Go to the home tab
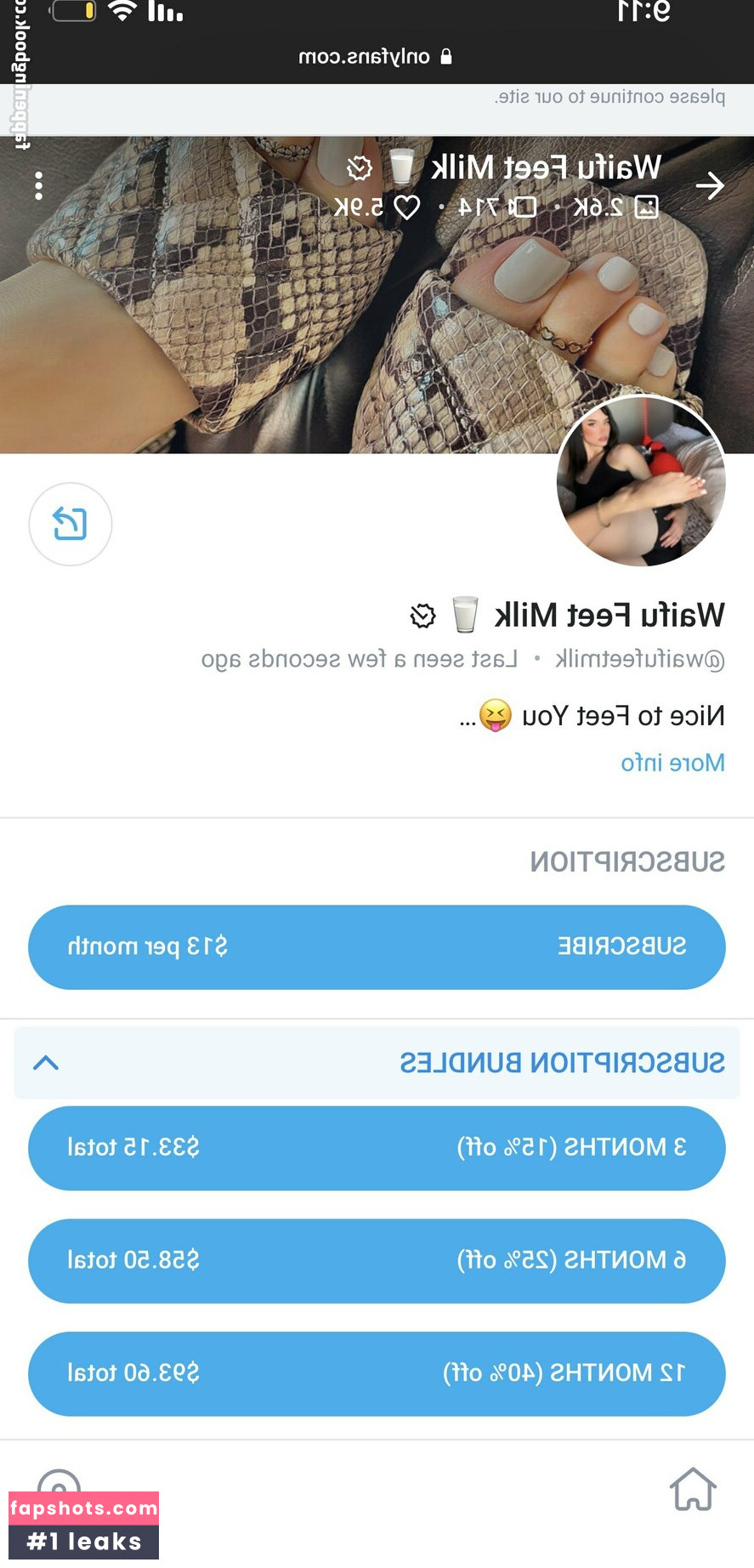Viewport: 754px width, 1568px height. [693, 1490]
